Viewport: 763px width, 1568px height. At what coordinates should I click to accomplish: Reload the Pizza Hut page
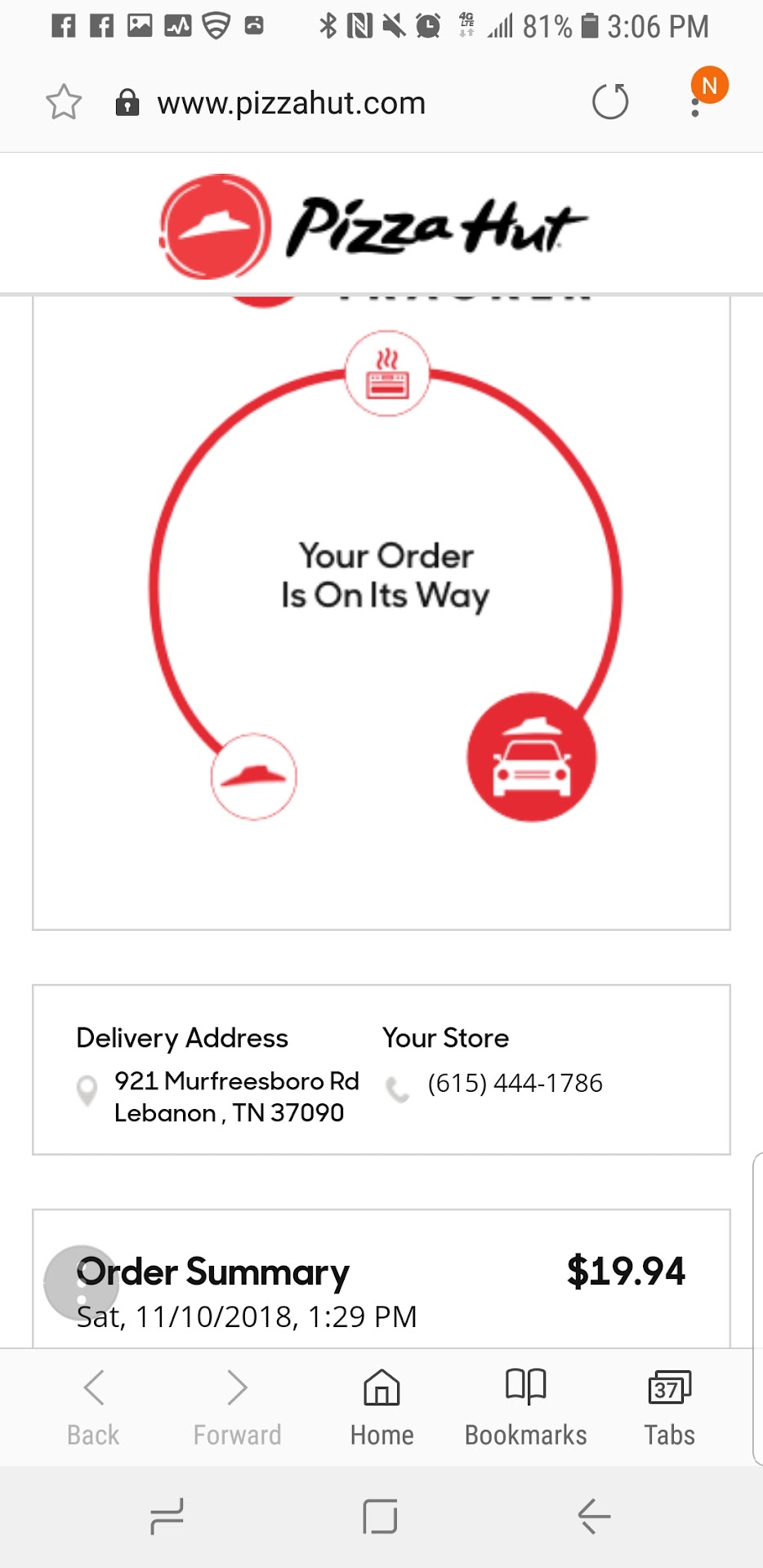click(x=609, y=102)
